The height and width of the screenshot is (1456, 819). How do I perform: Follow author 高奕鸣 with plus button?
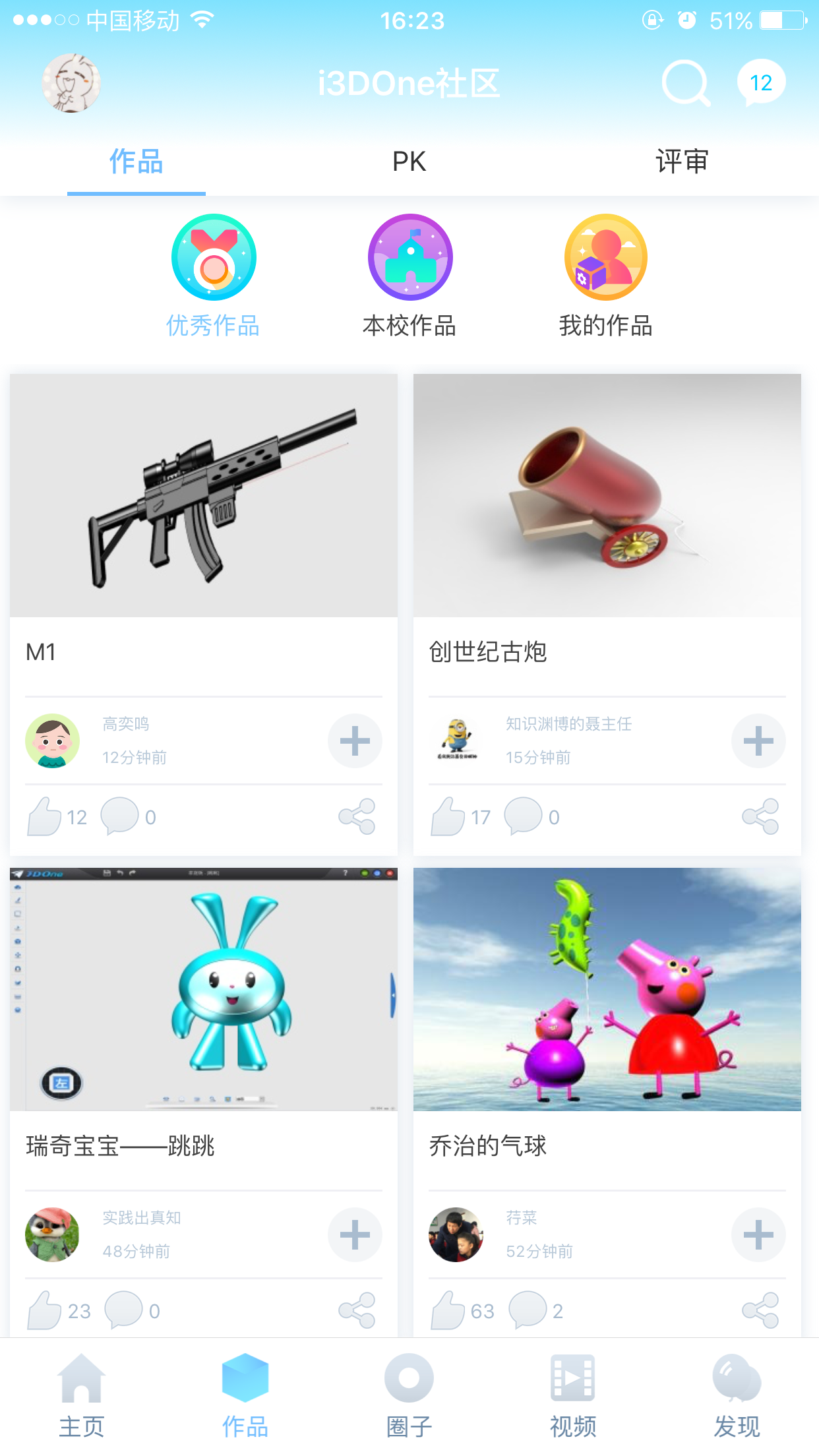click(x=355, y=741)
